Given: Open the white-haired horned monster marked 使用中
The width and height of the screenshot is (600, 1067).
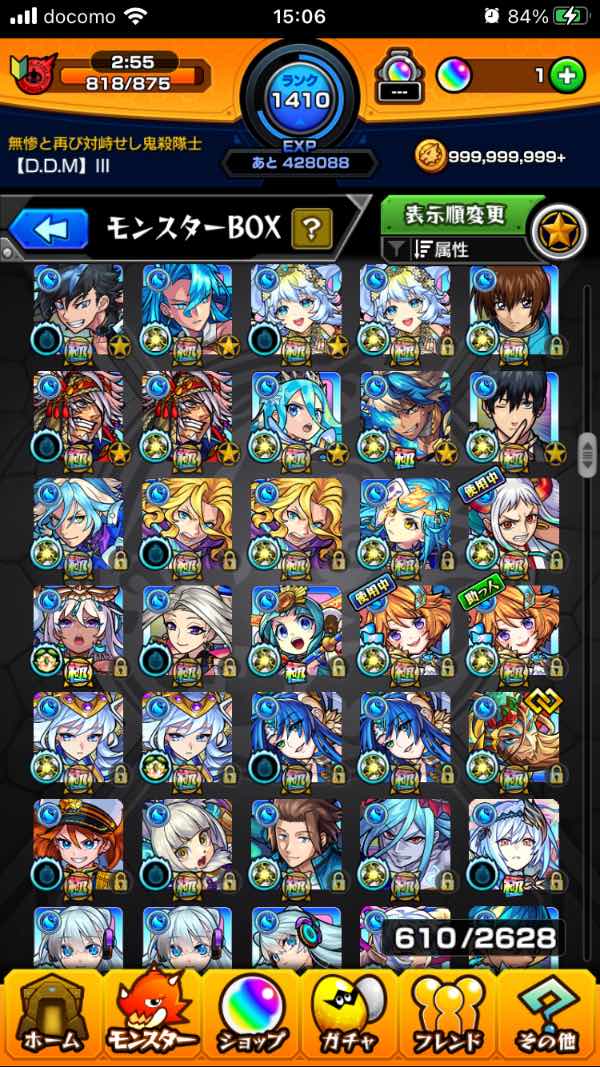Looking at the screenshot, I should [514, 521].
